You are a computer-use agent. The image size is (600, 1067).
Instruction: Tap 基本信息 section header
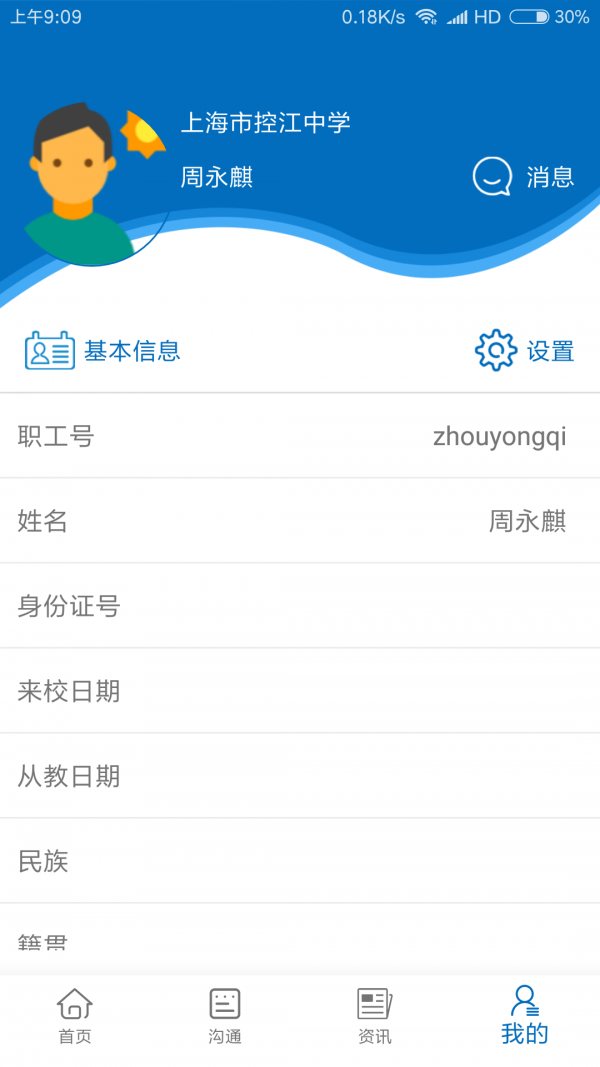(x=103, y=350)
